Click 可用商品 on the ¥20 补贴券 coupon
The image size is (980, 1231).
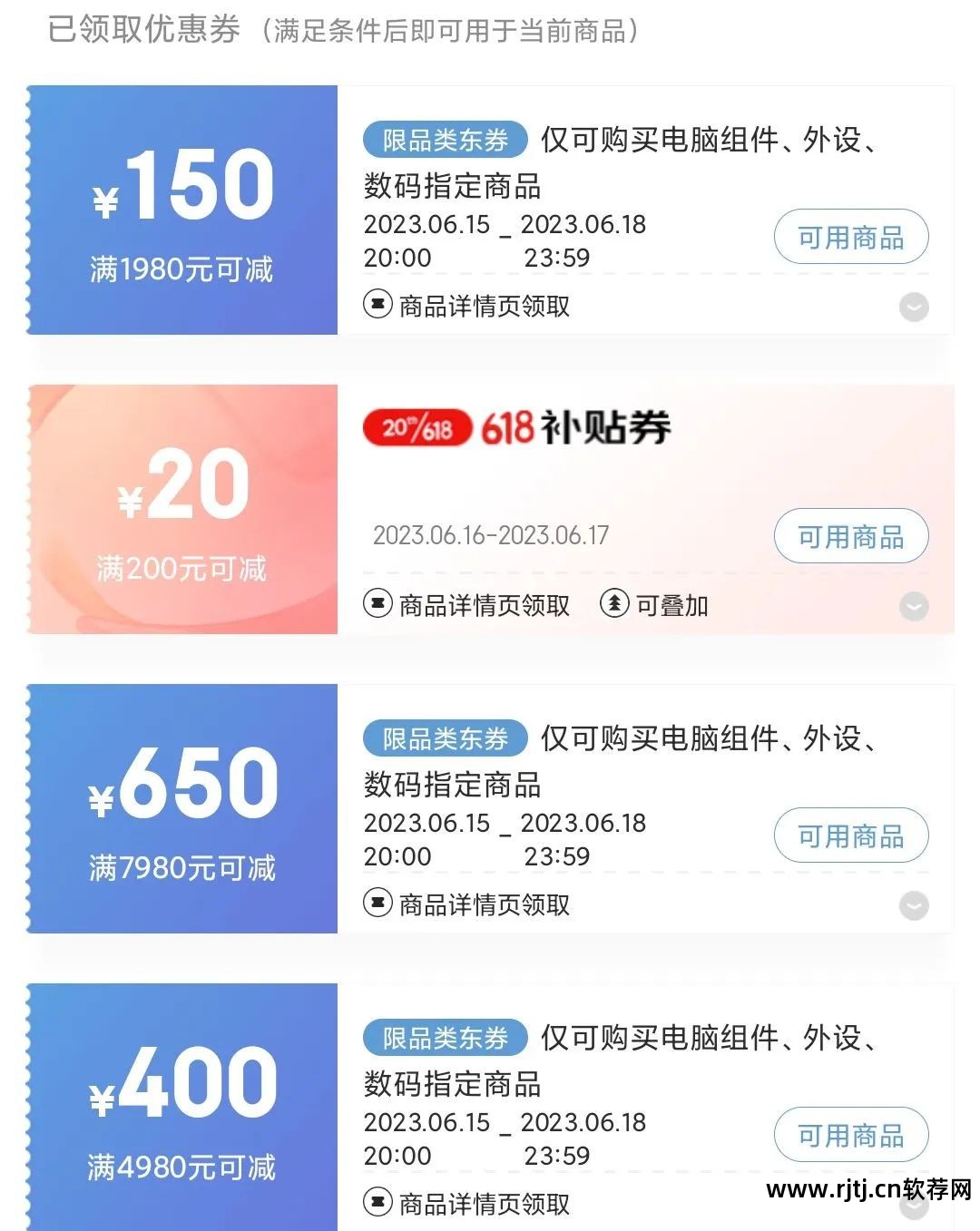(x=849, y=536)
